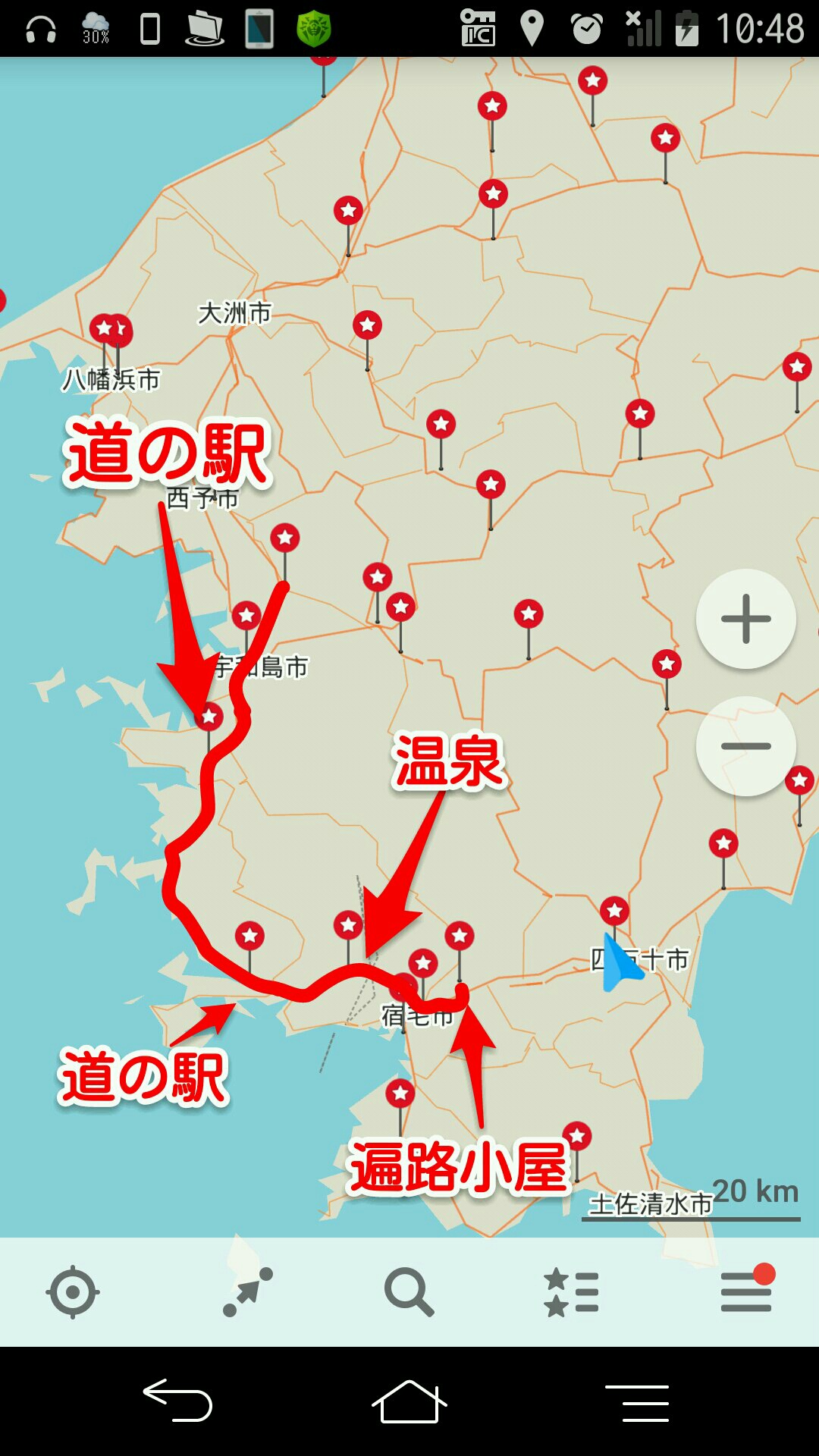Open the main menu
Viewport: 819px width, 1456px height.
pyautogui.click(x=746, y=1291)
